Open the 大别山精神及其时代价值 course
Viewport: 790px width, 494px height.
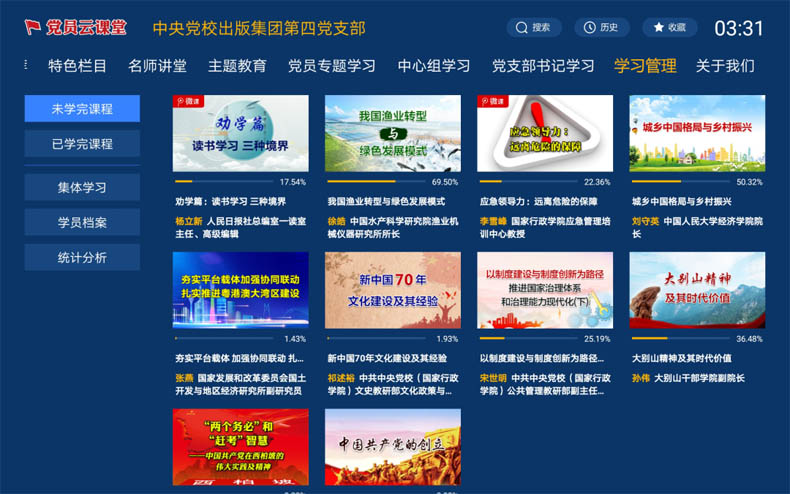(x=697, y=290)
